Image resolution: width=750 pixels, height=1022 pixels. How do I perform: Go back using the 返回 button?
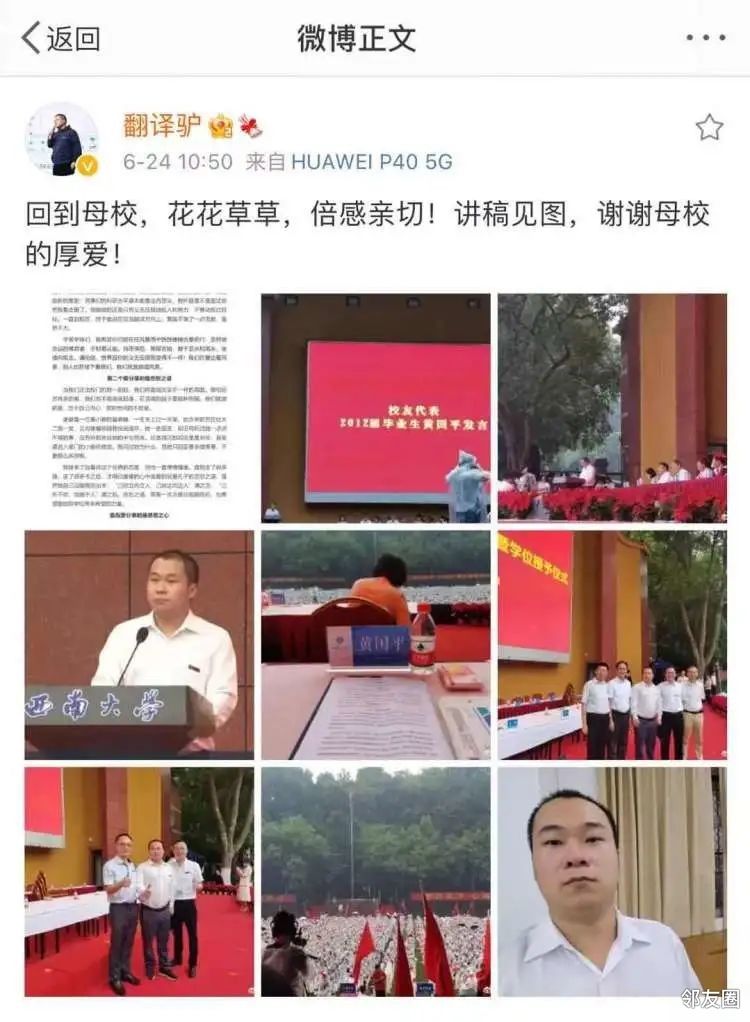[62, 38]
